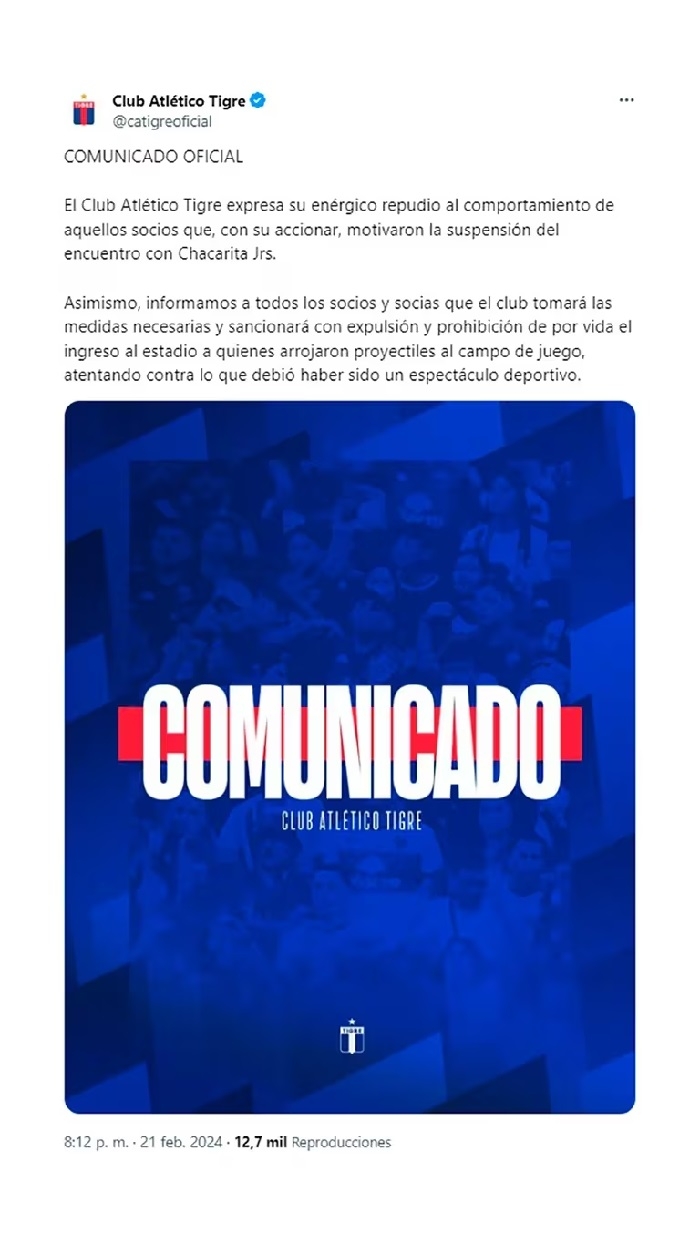Image resolution: width=700 pixels, height=1244 pixels.
Task: Open the @catigreoficial handle link
Action: (162, 121)
